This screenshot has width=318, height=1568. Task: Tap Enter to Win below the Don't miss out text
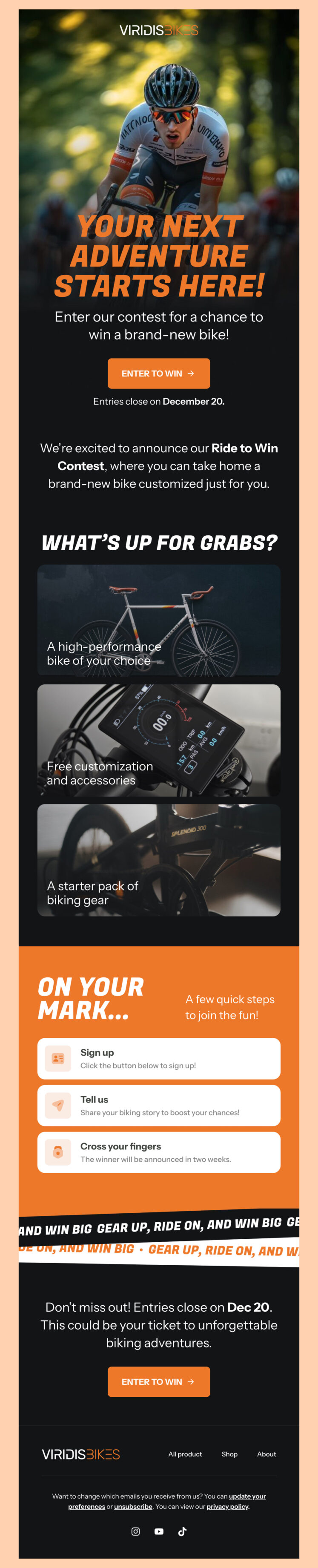pos(159,1381)
